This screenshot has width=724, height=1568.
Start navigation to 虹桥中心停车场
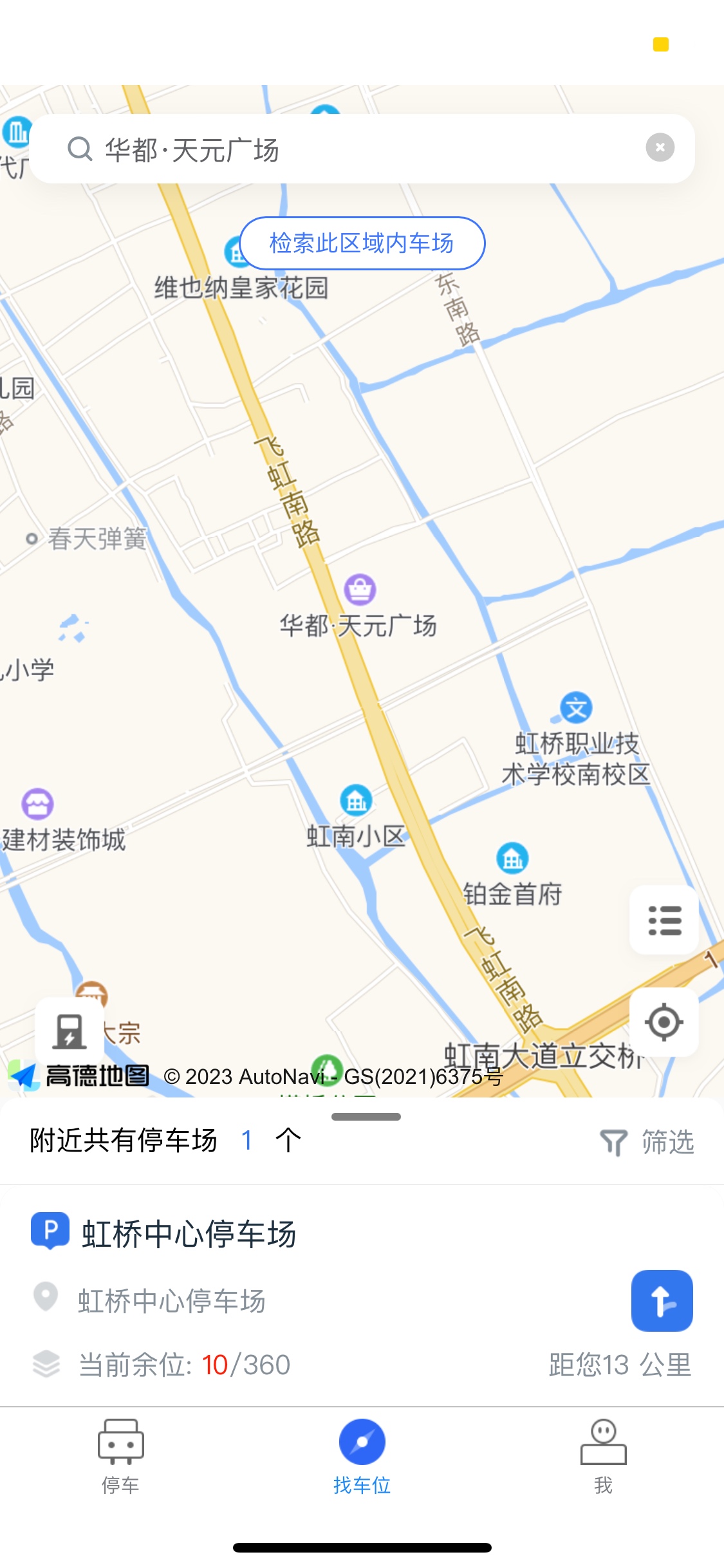pyautogui.click(x=662, y=1301)
